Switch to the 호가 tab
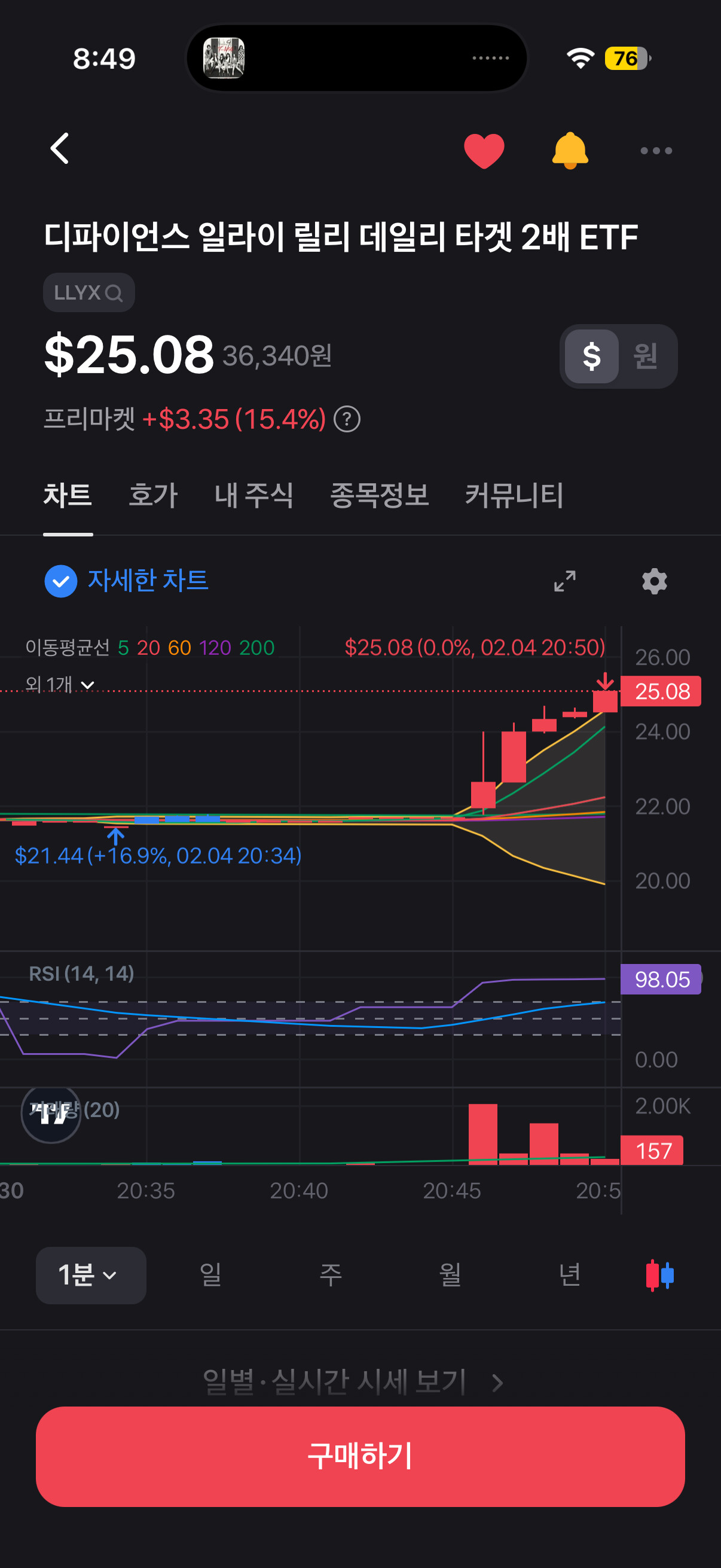721x1568 pixels. point(153,495)
